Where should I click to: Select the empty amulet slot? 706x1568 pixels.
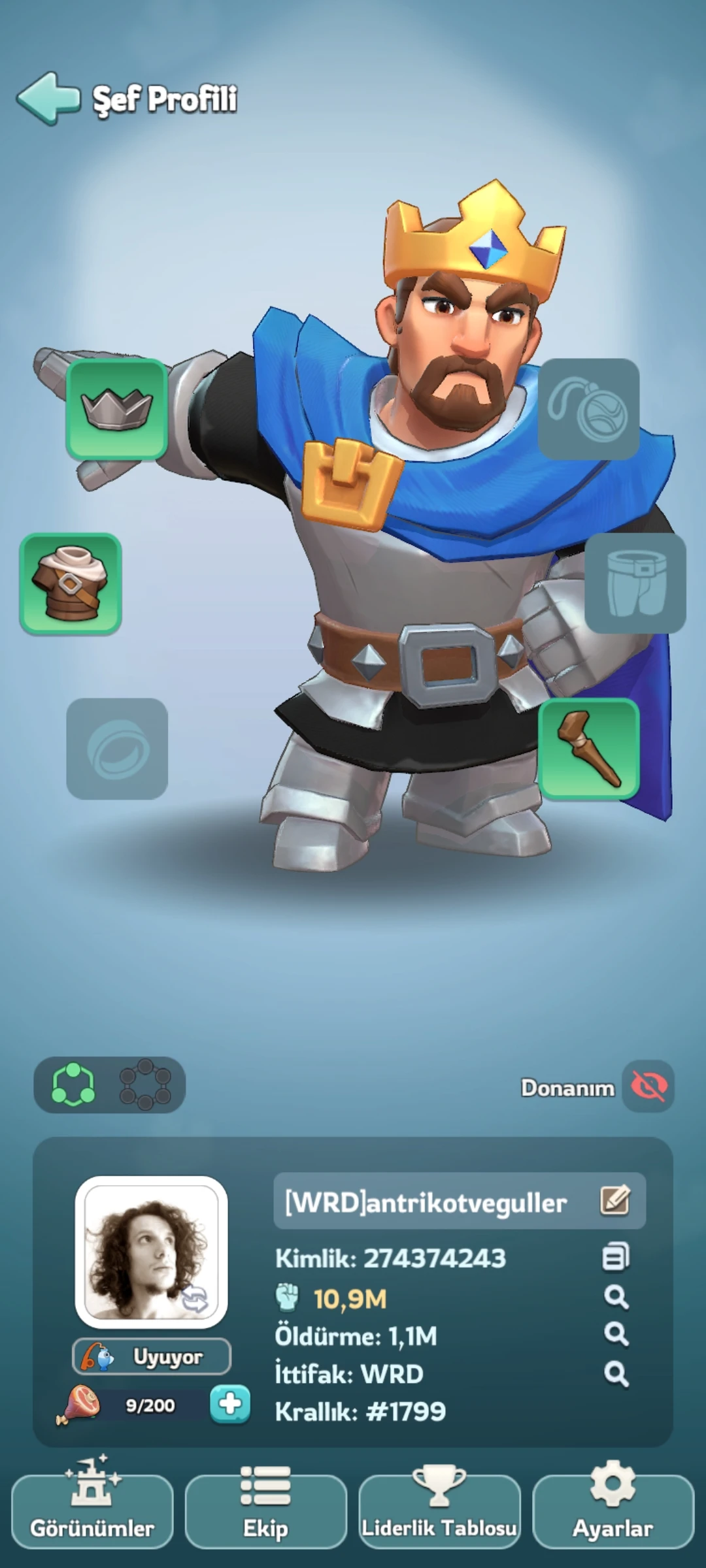pos(588,409)
